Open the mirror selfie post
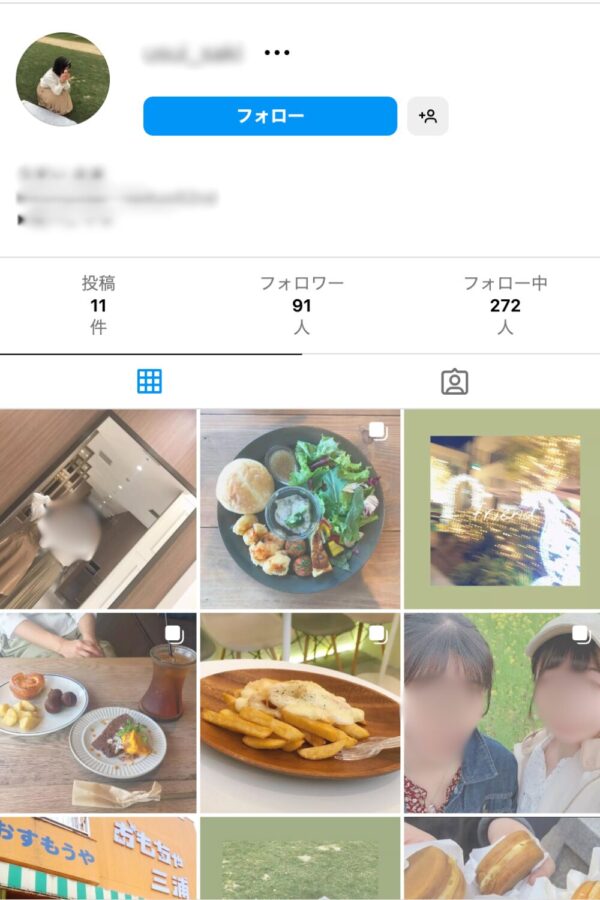This screenshot has width=600, height=900. click(98, 508)
